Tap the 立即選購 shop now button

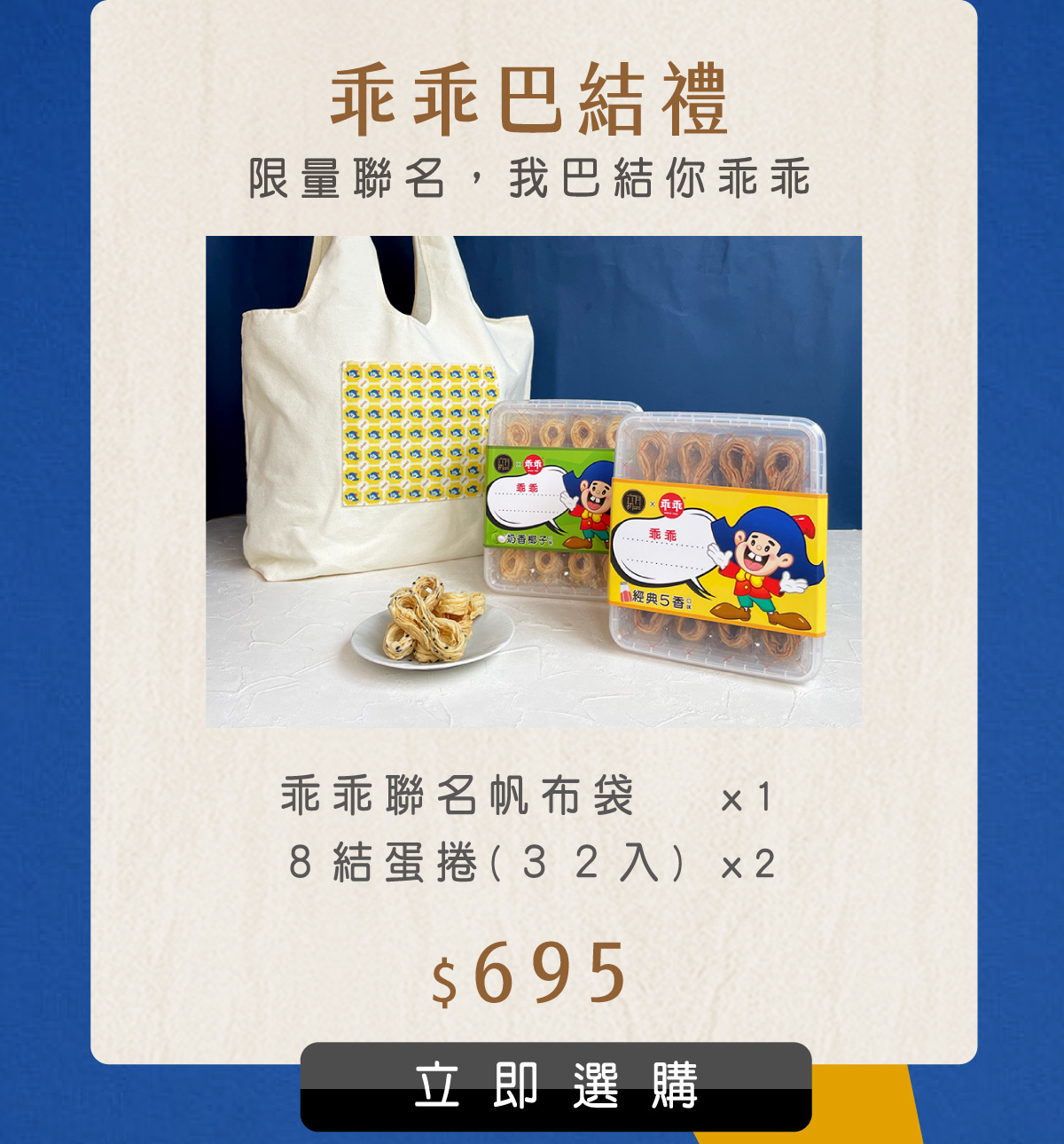click(x=556, y=1086)
